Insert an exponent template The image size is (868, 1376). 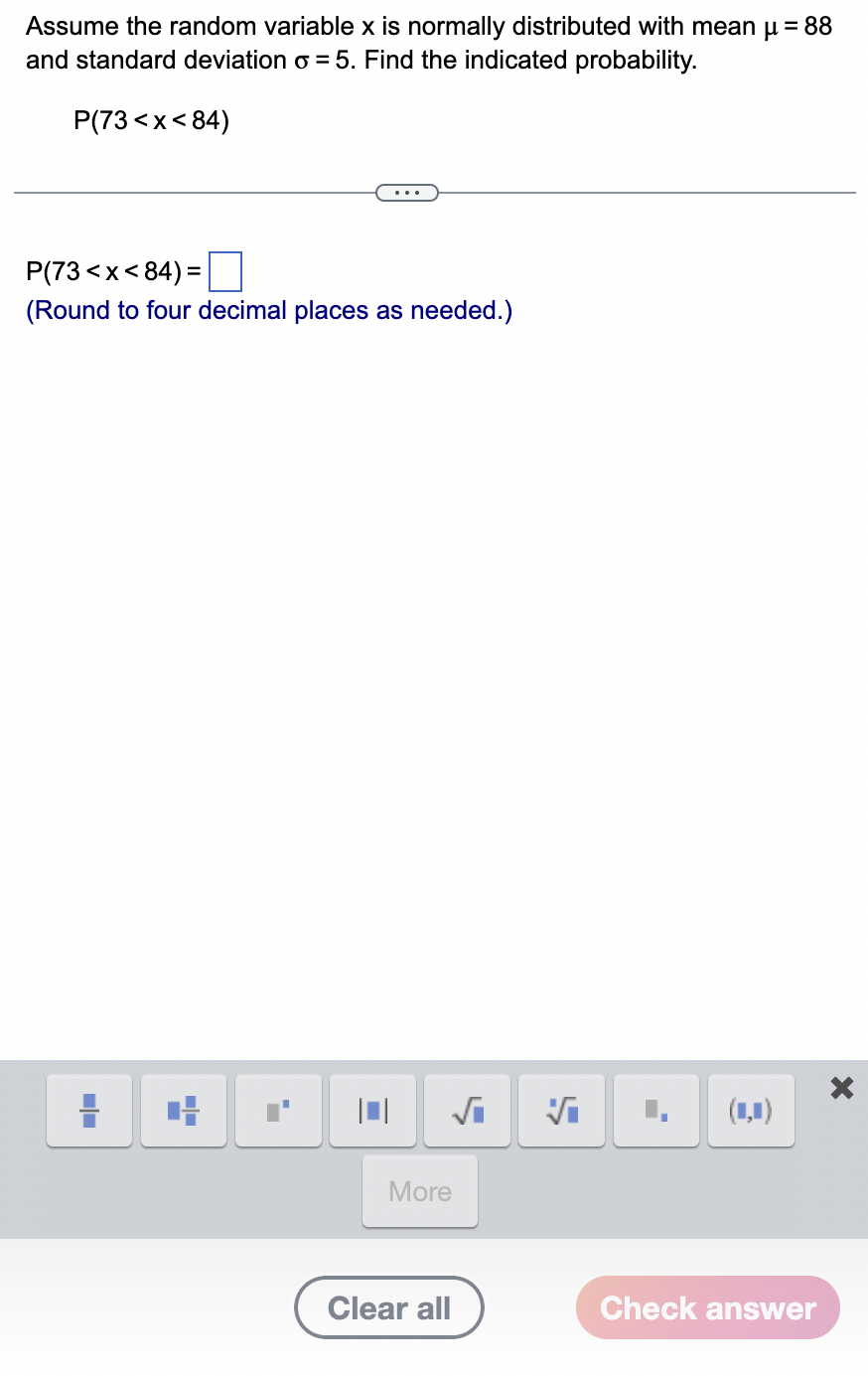278,1111
